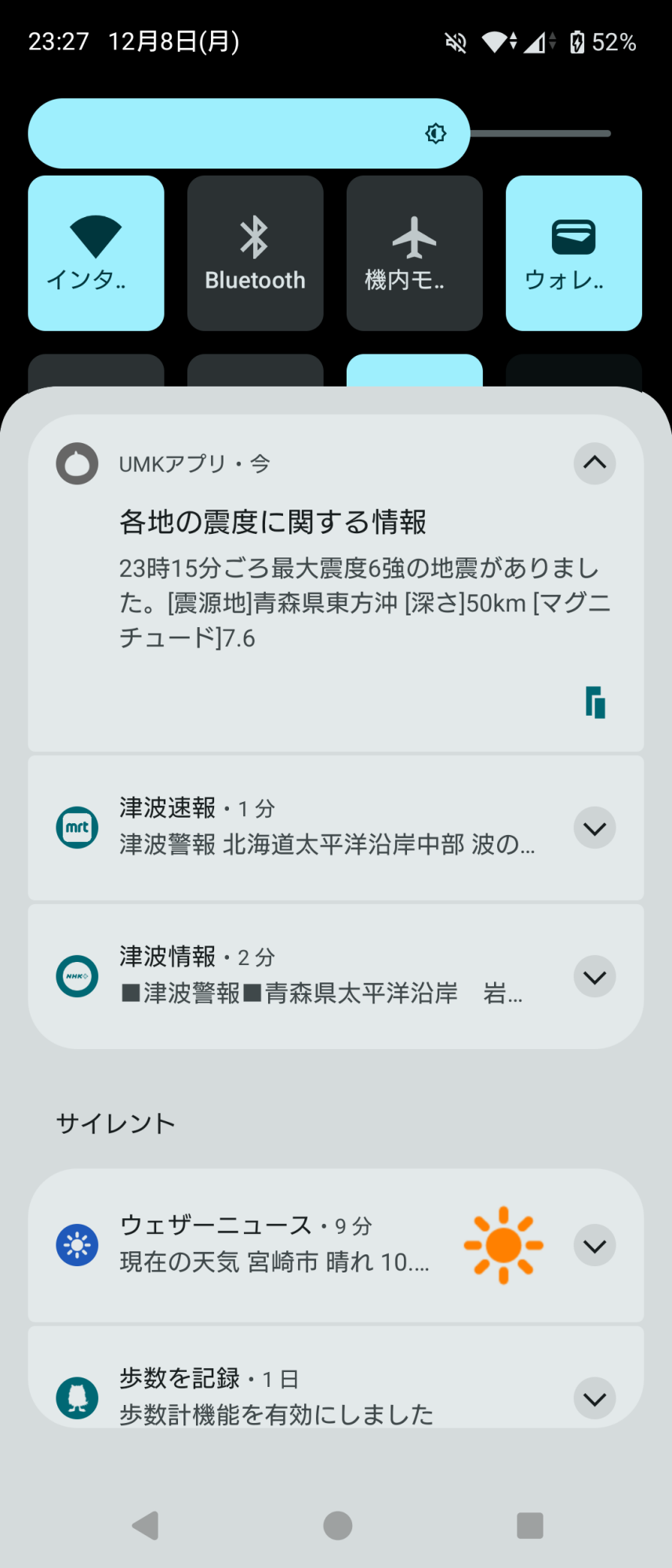Open the 津波速報 tsunami warning notification

point(314,828)
